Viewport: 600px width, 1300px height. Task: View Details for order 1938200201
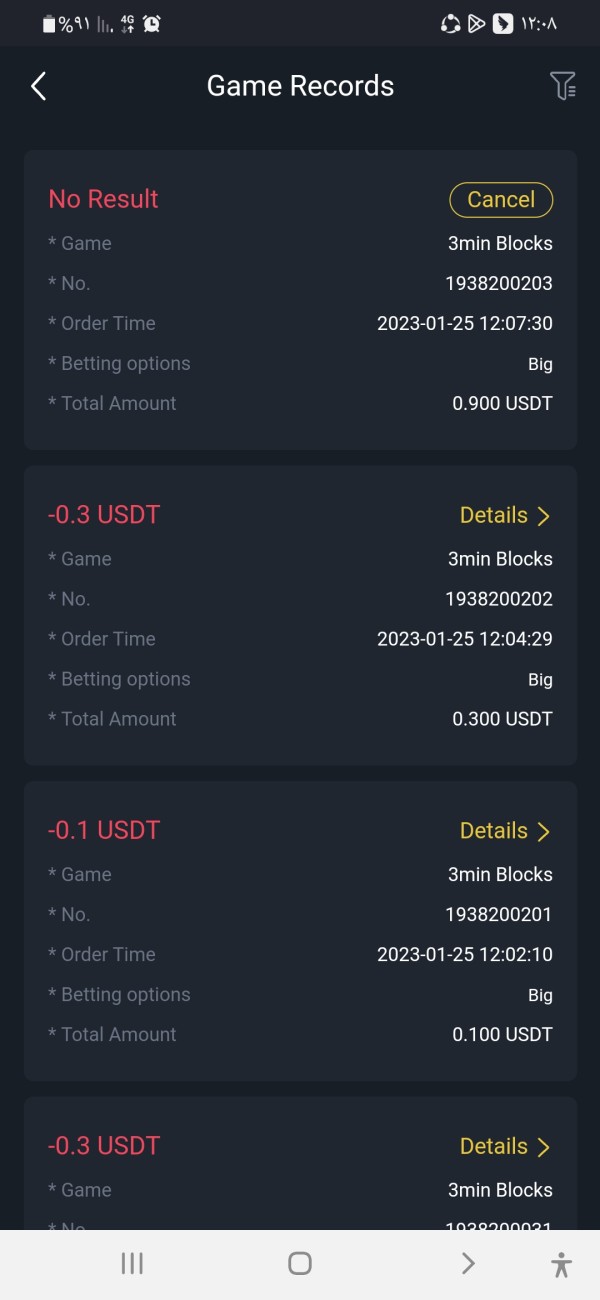pyautogui.click(x=505, y=831)
